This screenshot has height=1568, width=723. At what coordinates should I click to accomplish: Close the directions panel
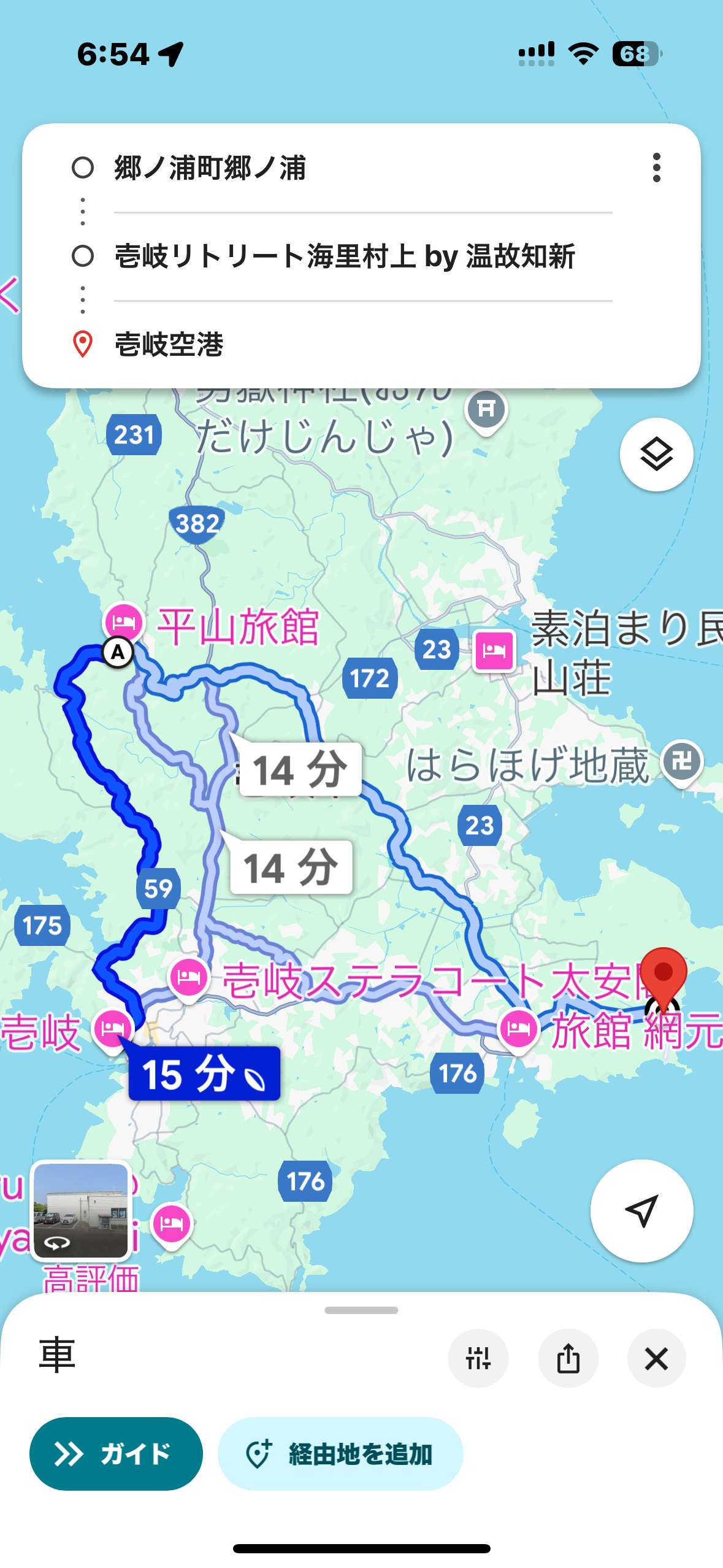point(656,1358)
